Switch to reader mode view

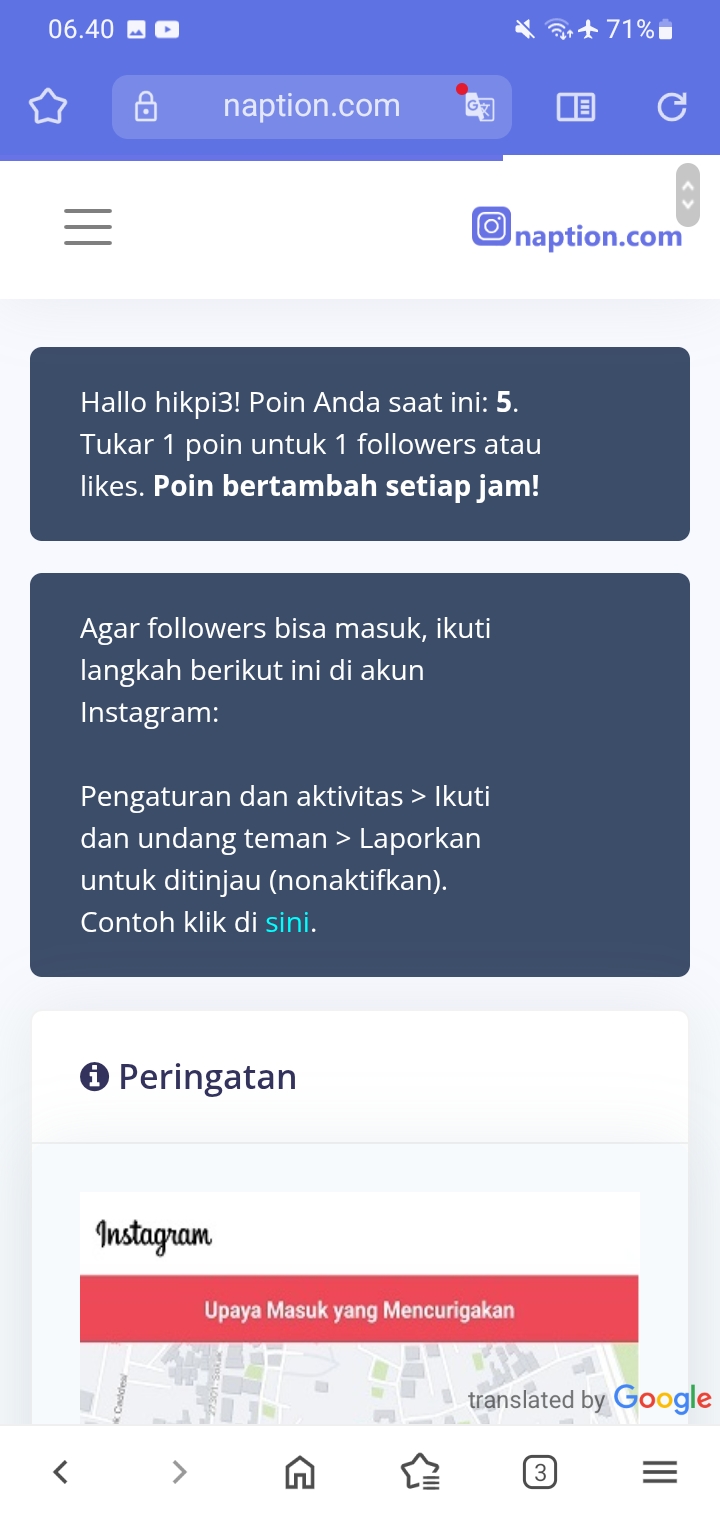pyautogui.click(x=576, y=106)
